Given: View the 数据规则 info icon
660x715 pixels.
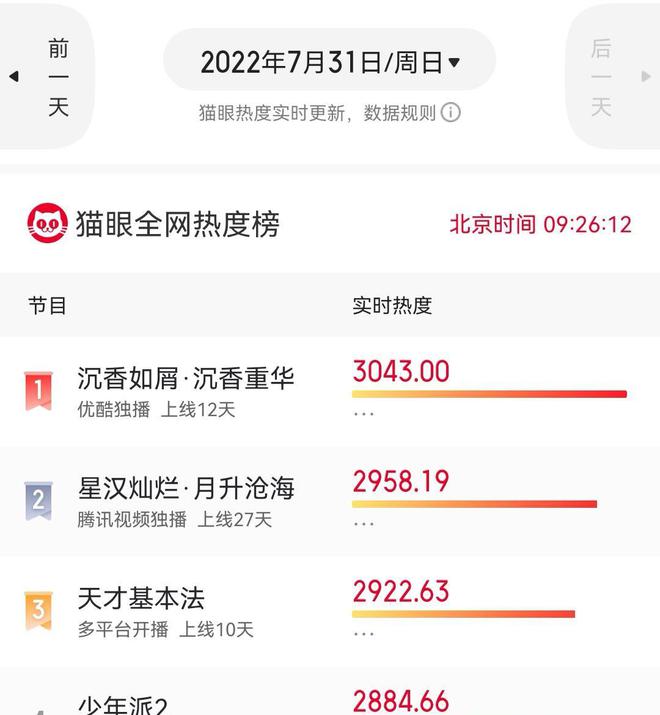Looking at the screenshot, I should (x=451, y=113).
